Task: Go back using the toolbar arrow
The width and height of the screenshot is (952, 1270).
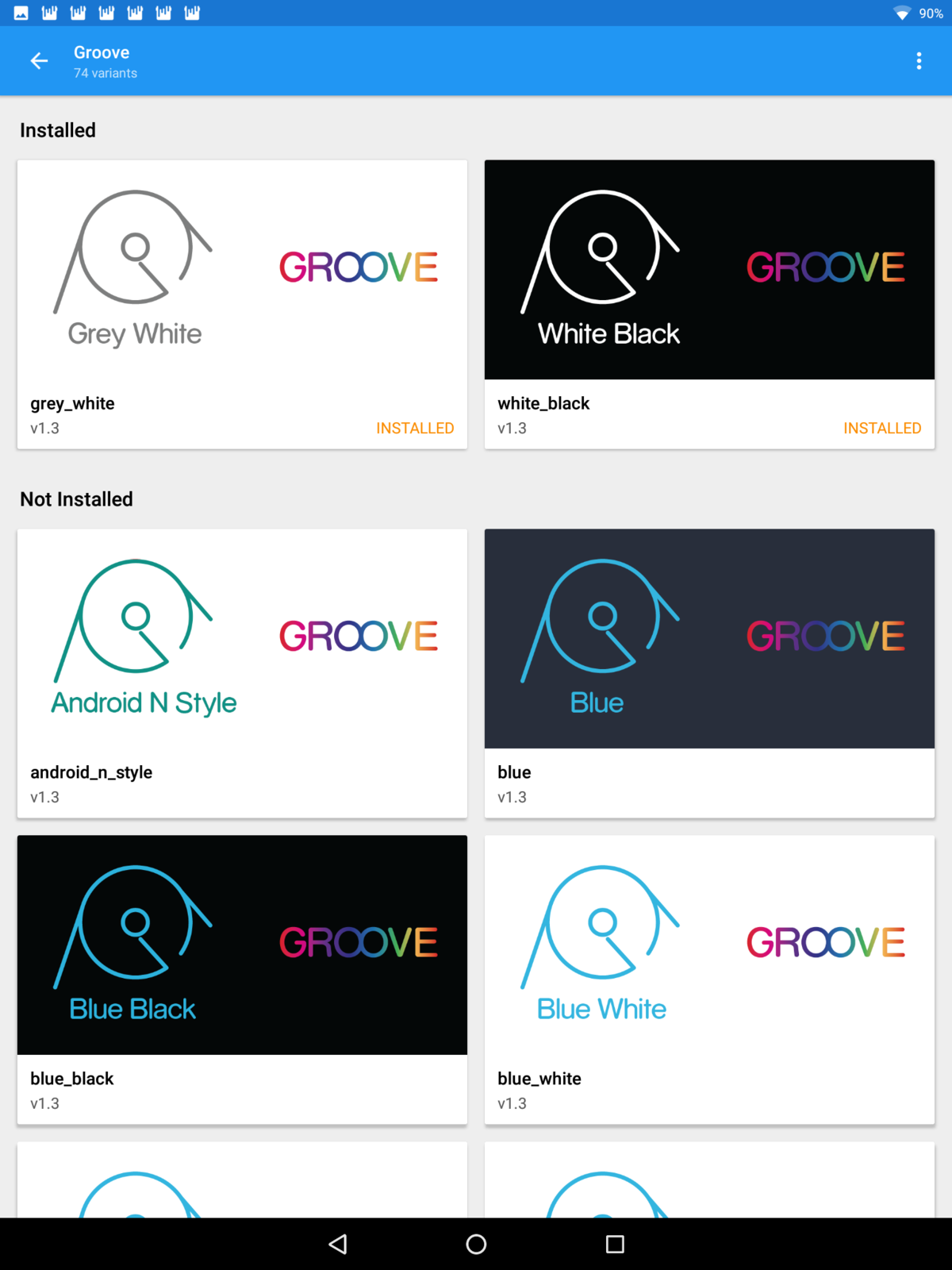Action: point(39,61)
